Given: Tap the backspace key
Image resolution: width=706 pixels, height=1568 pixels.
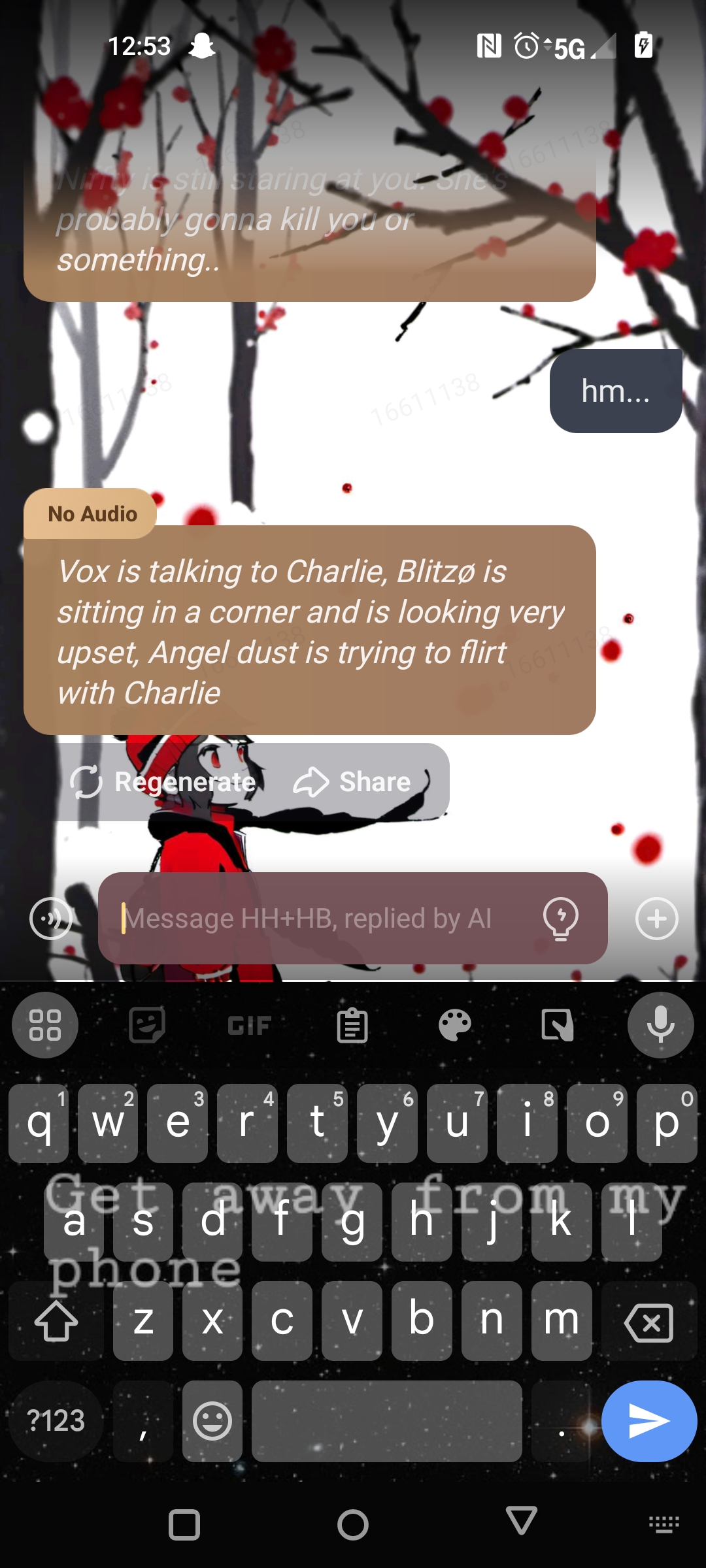Looking at the screenshot, I should 648,1322.
